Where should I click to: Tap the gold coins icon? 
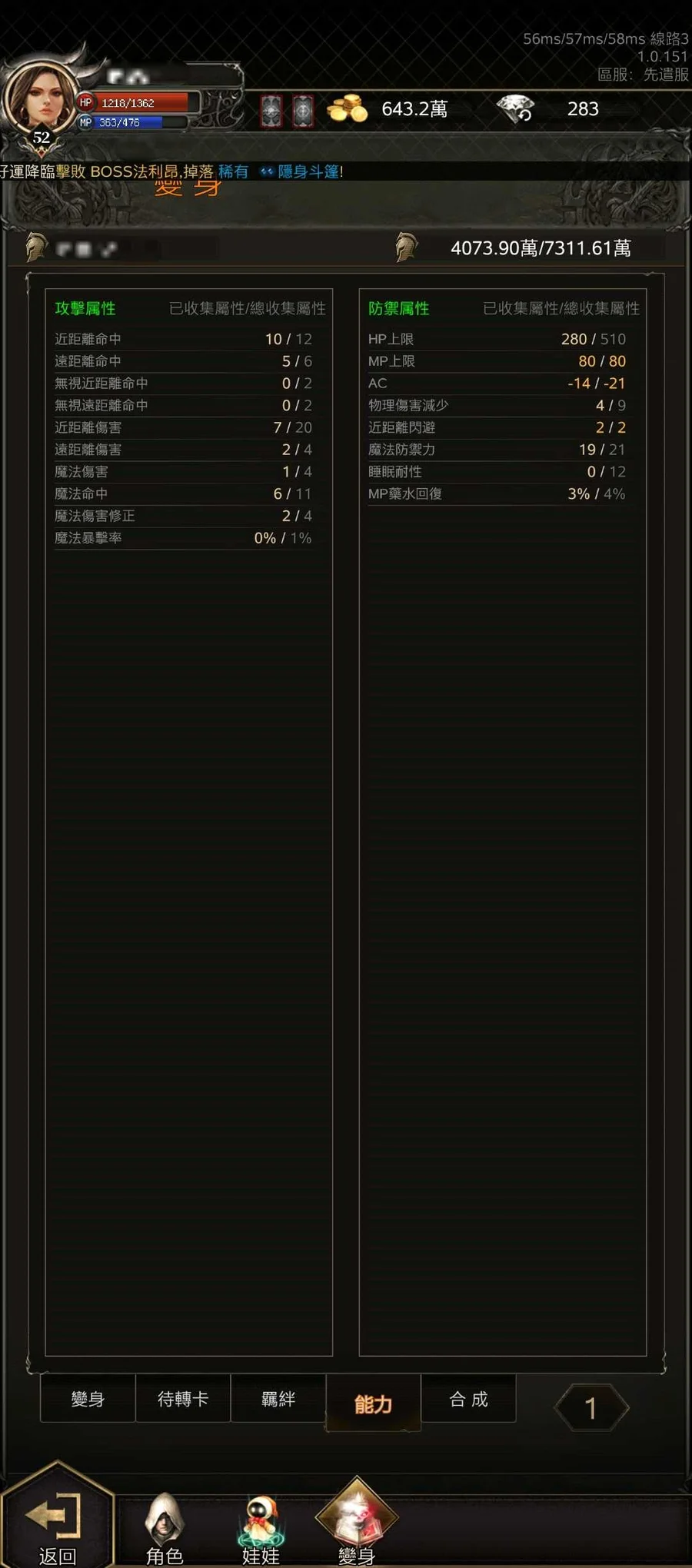(x=348, y=109)
